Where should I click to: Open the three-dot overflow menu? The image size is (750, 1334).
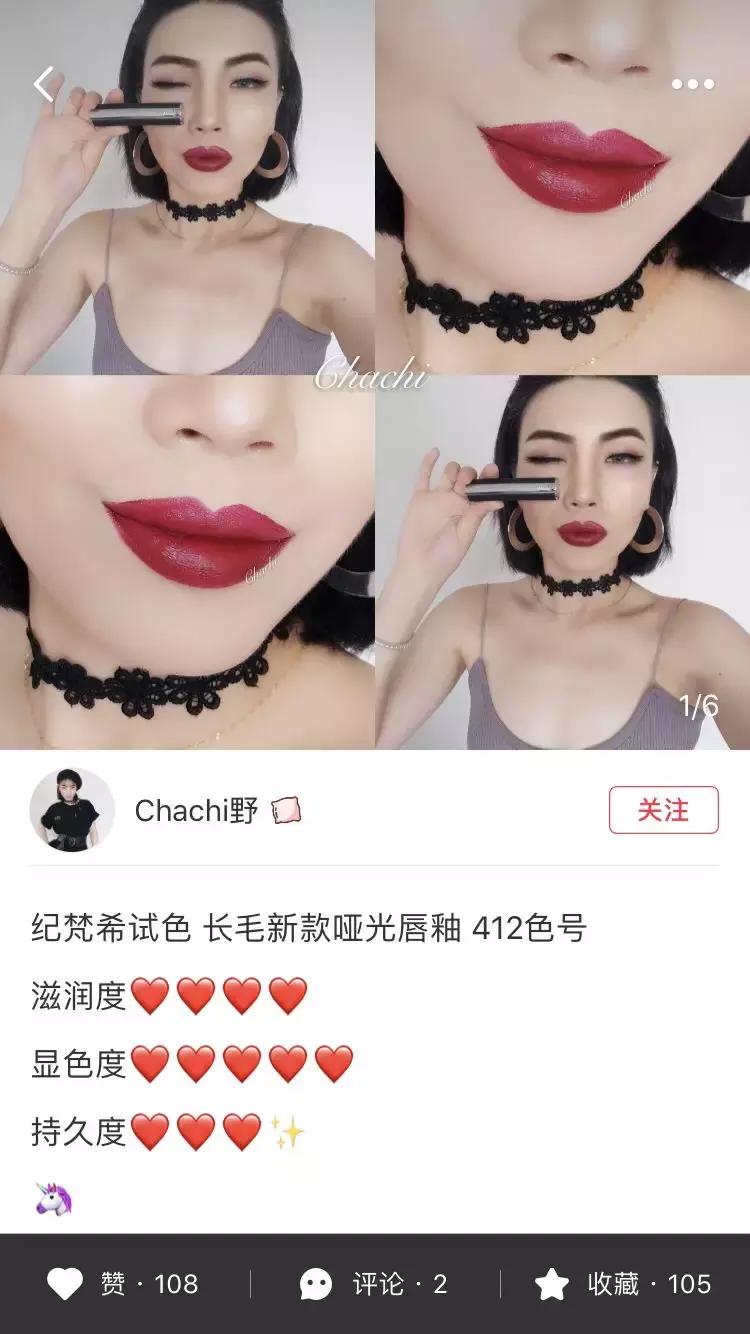[x=692, y=85]
